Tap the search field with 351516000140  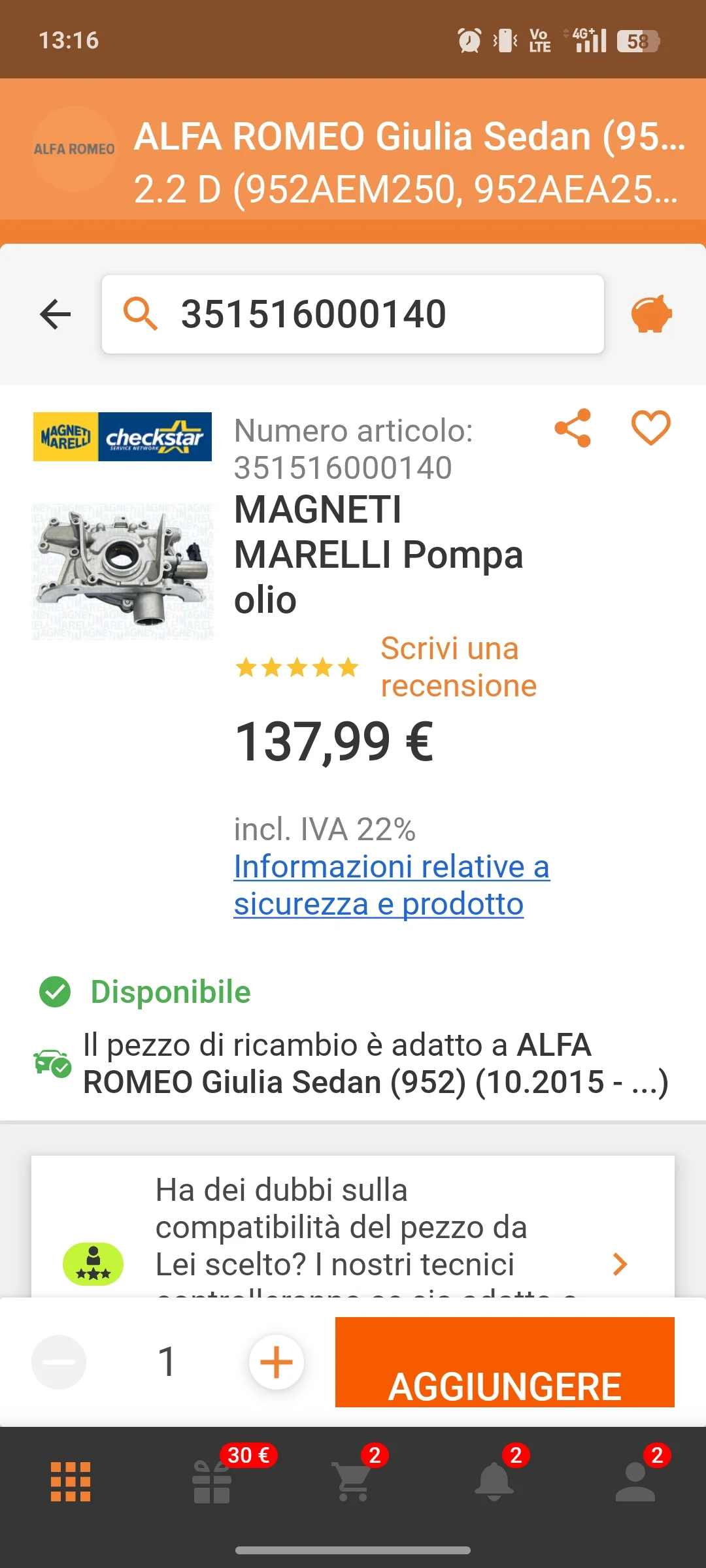(x=353, y=314)
